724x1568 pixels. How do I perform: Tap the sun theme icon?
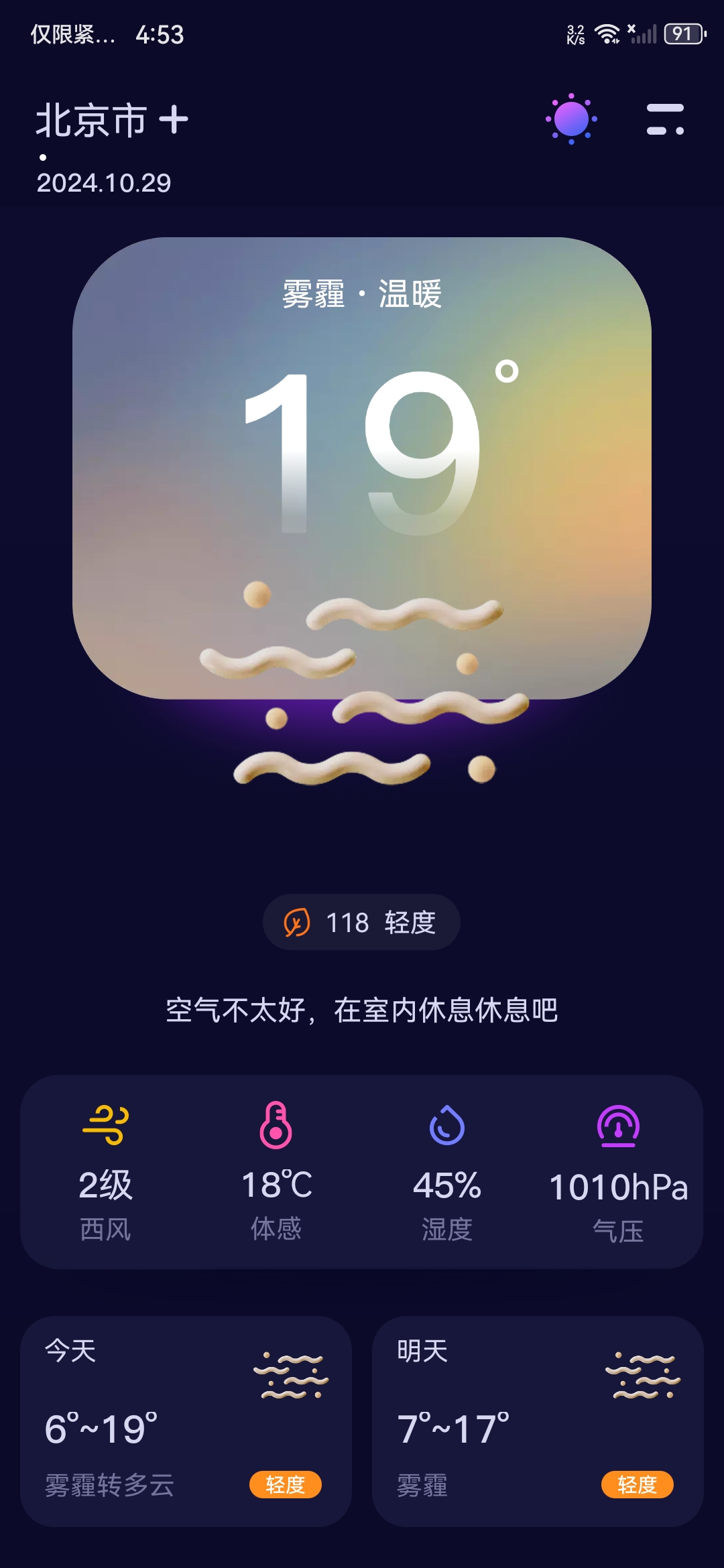[x=571, y=119]
